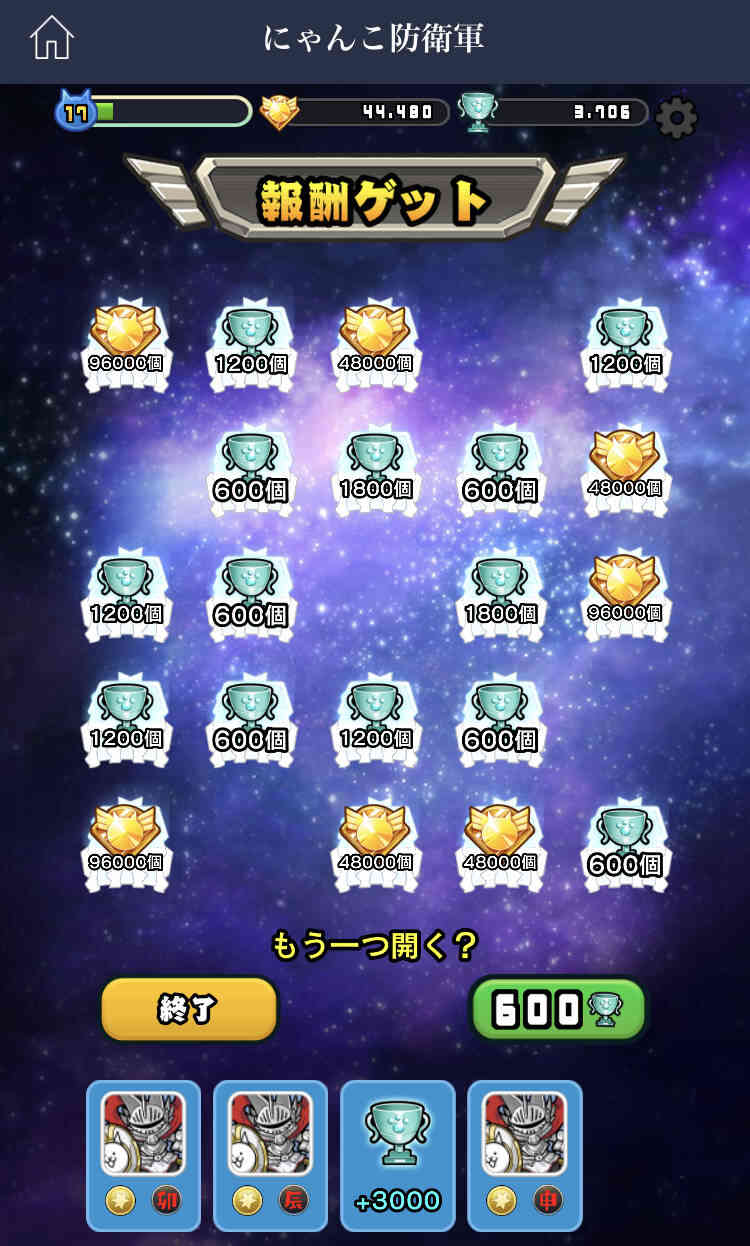The height and width of the screenshot is (1246, 750).
Task: Open the +3000 trophy card
Action: pos(398,1155)
